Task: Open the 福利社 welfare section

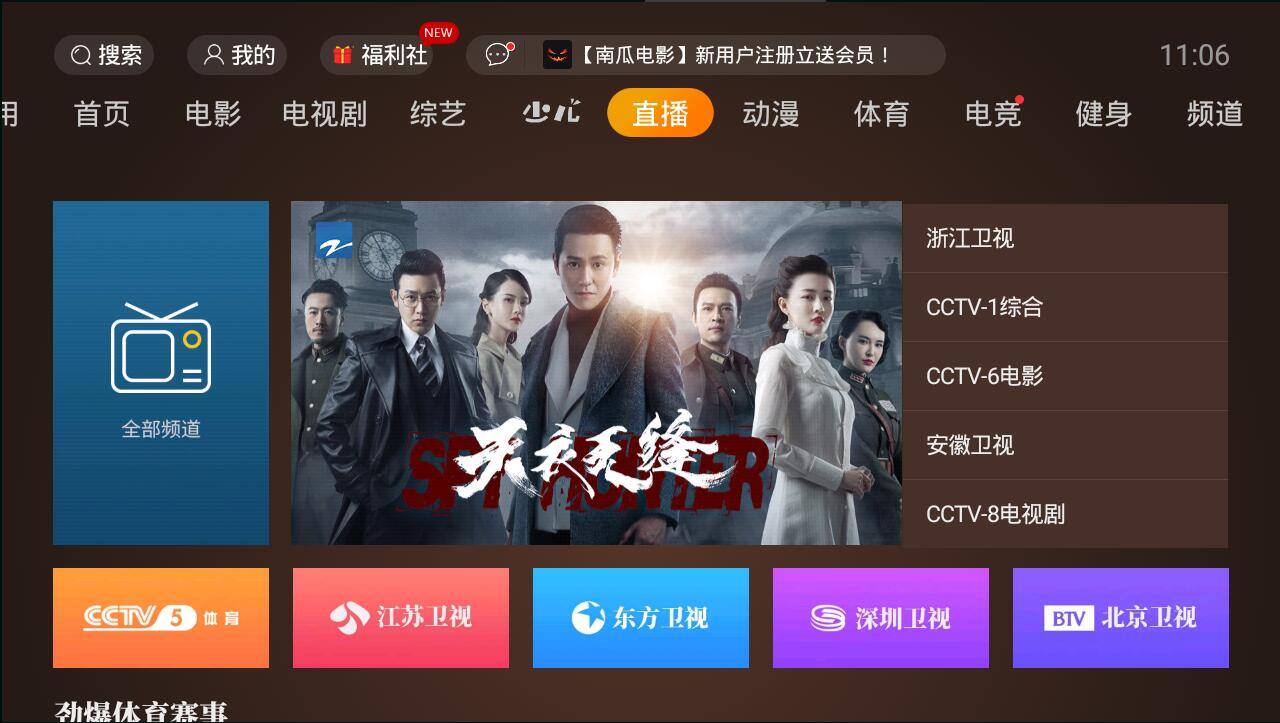Action: pyautogui.click(x=381, y=55)
